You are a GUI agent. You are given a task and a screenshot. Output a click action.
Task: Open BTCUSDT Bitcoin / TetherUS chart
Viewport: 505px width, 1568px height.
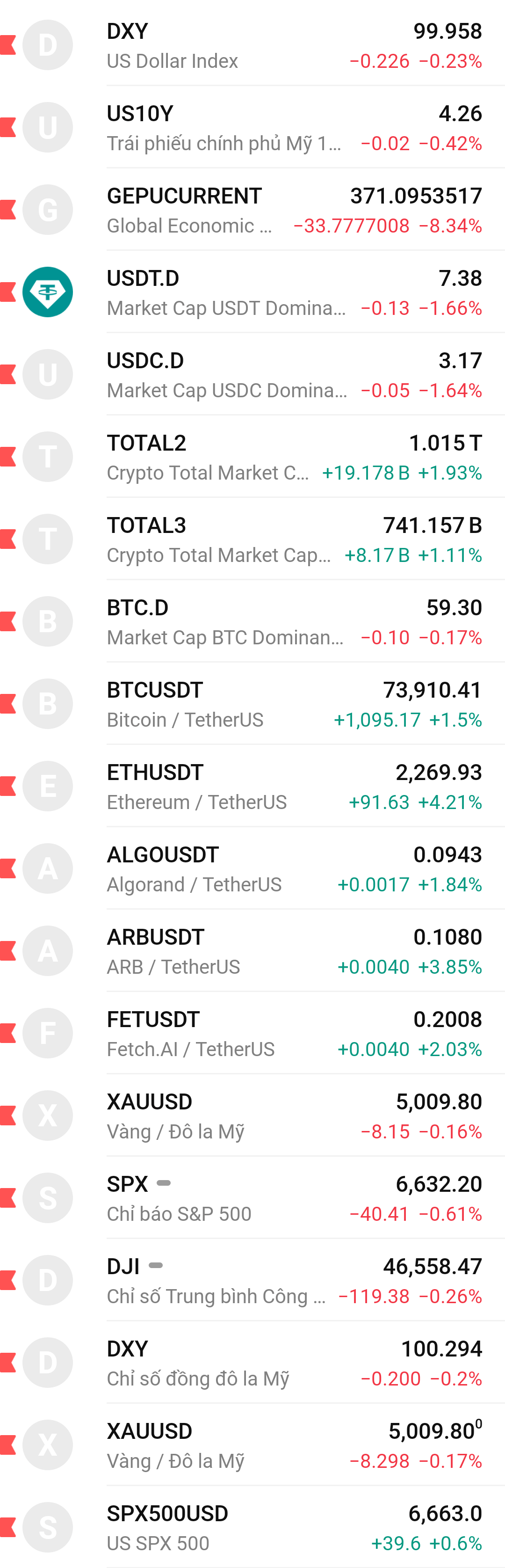252,704
